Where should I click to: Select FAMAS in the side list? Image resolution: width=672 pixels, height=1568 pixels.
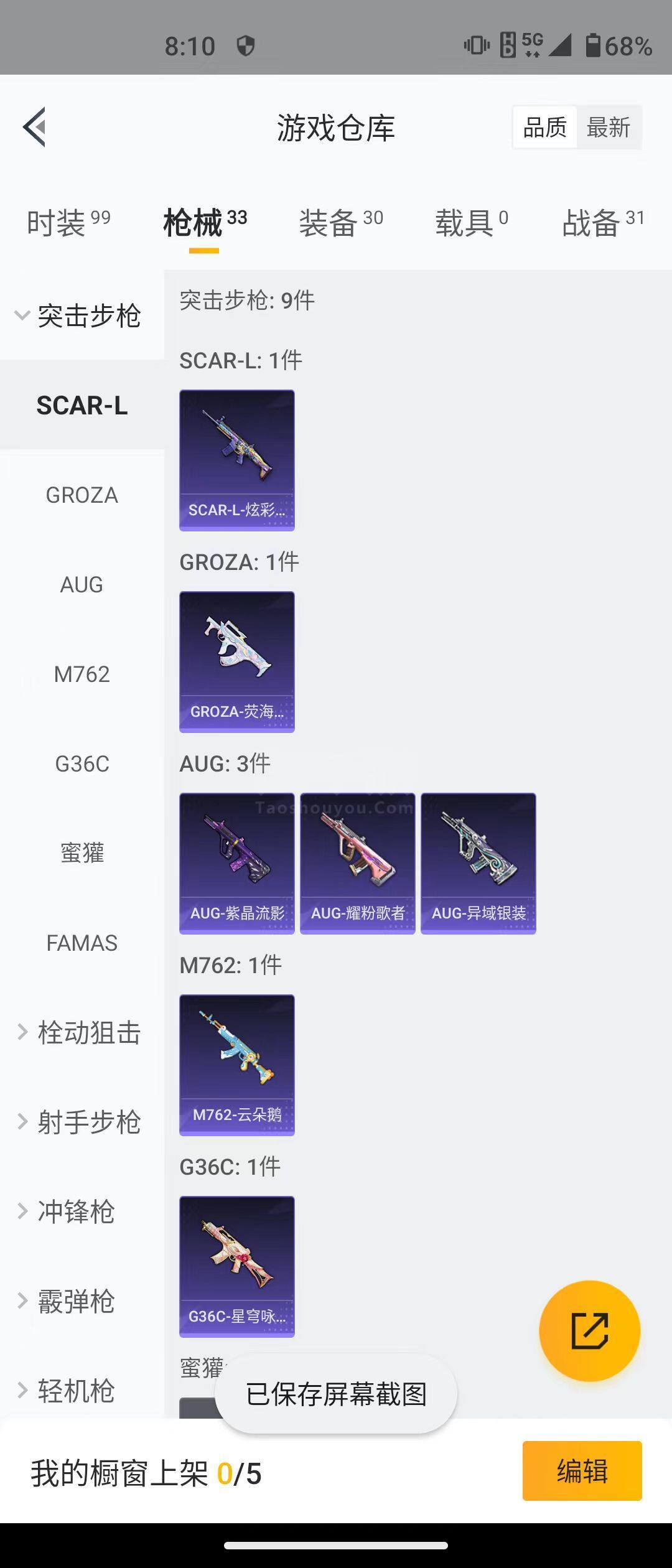click(x=82, y=943)
